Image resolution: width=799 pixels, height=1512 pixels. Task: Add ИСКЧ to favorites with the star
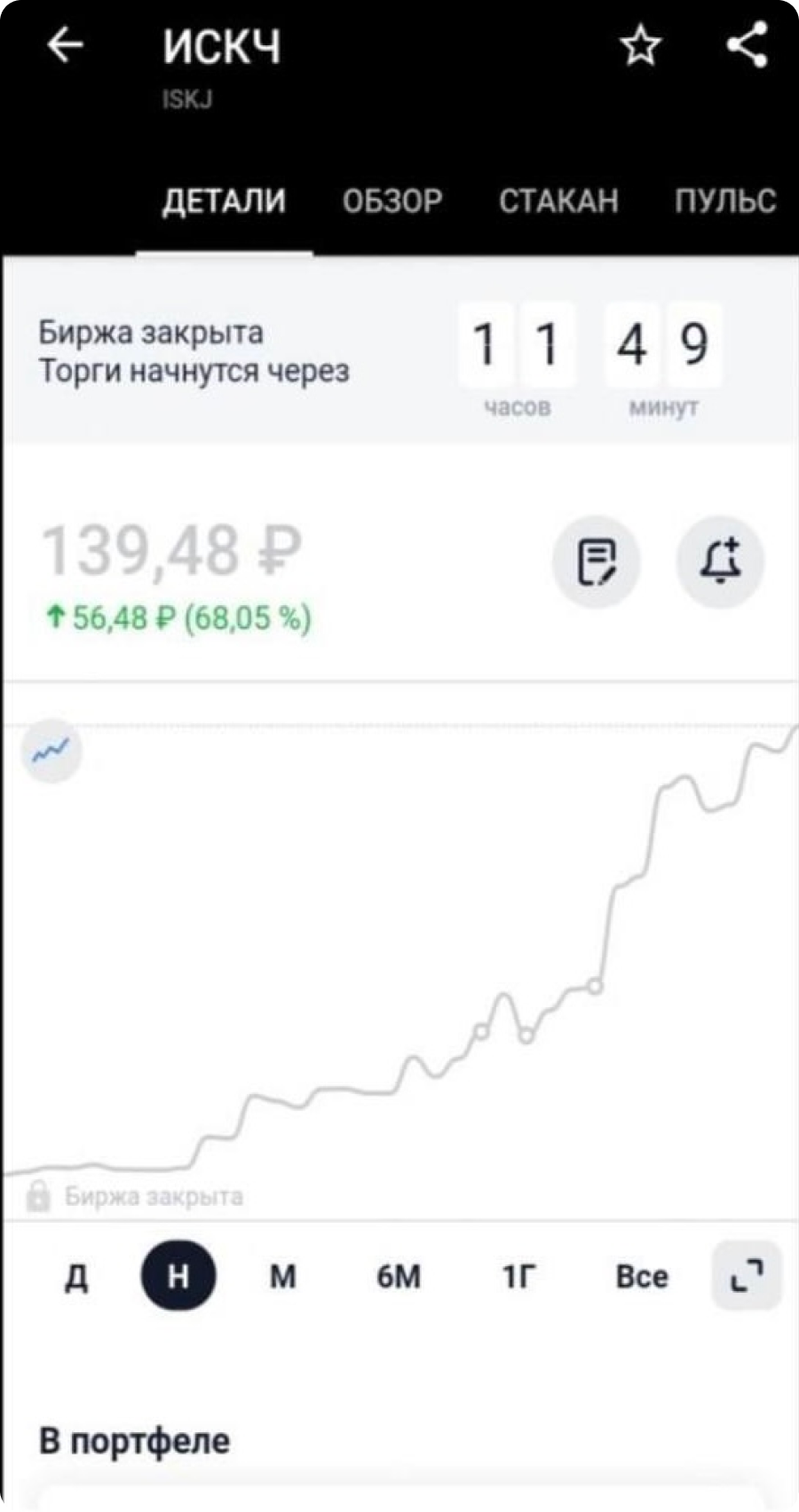coord(641,46)
